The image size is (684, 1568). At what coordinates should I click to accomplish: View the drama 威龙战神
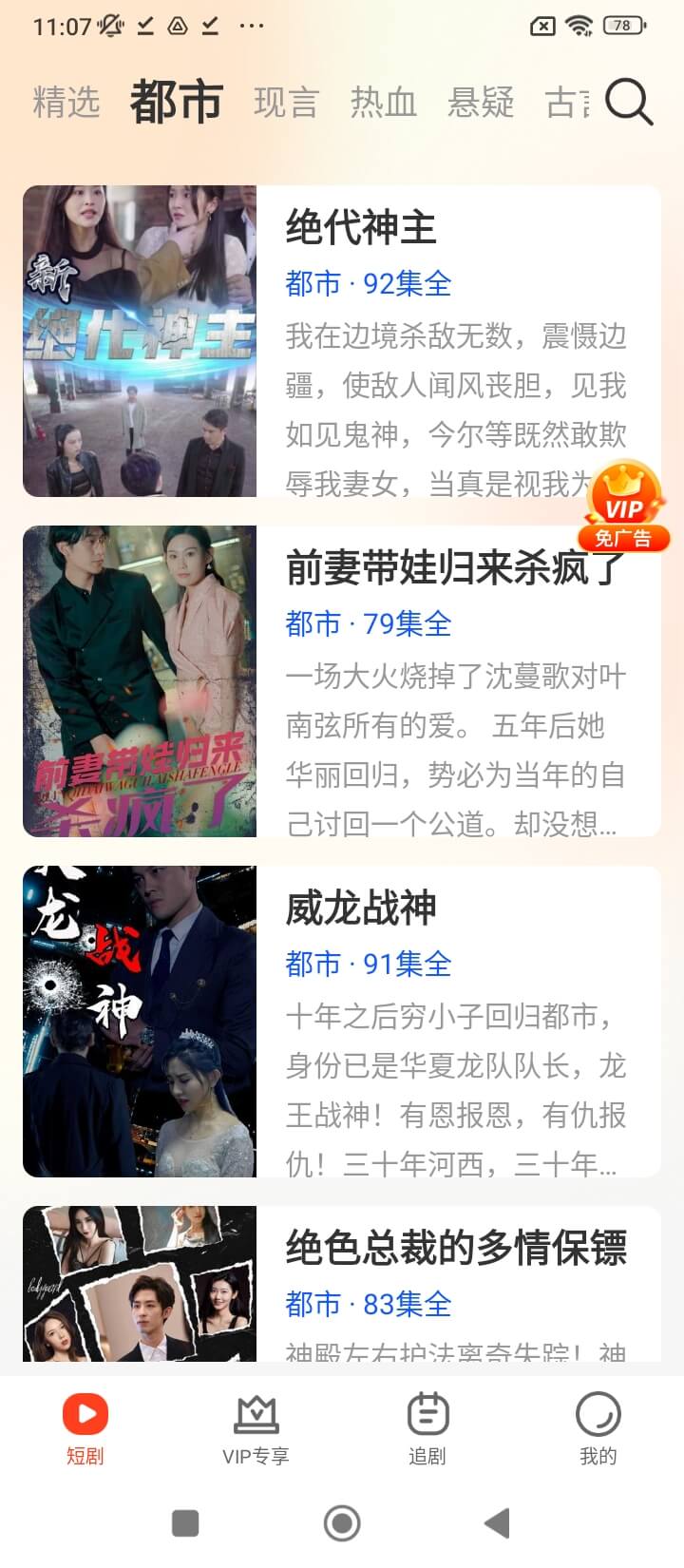[x=361, y=908]
